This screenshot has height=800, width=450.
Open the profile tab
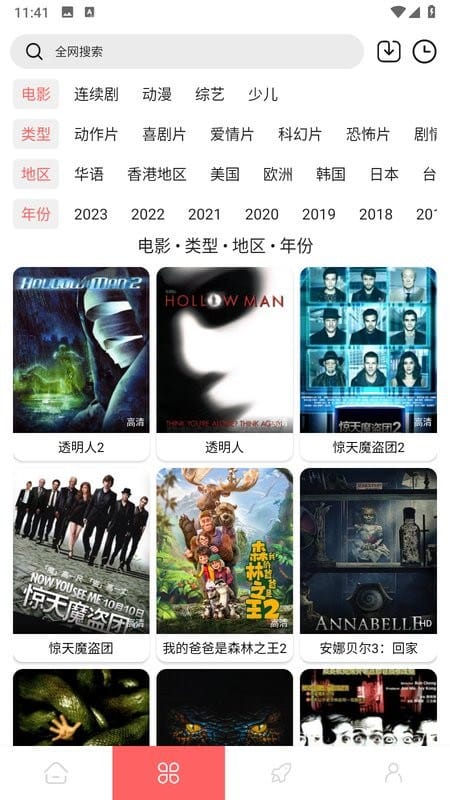point(393,773)
